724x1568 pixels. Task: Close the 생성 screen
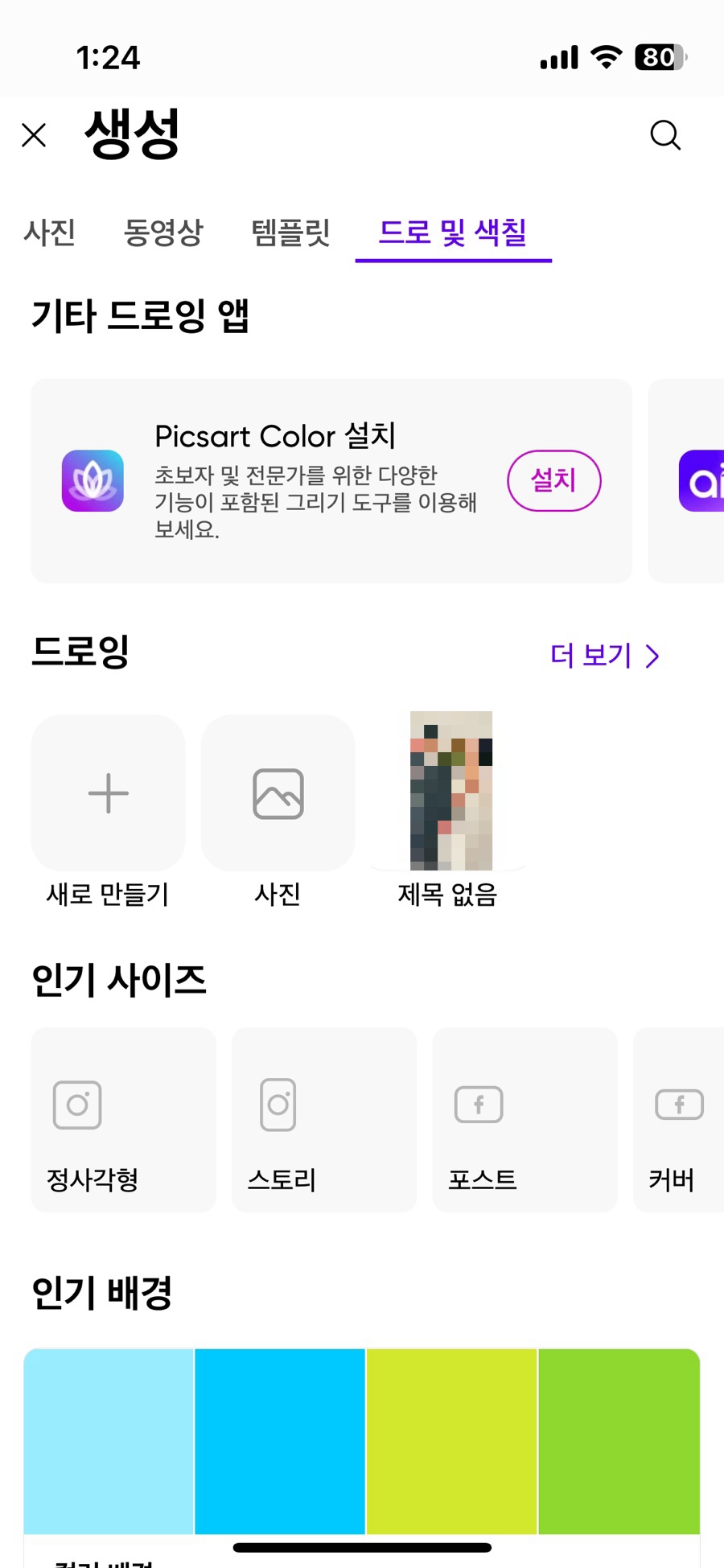(x=34, y=135)
